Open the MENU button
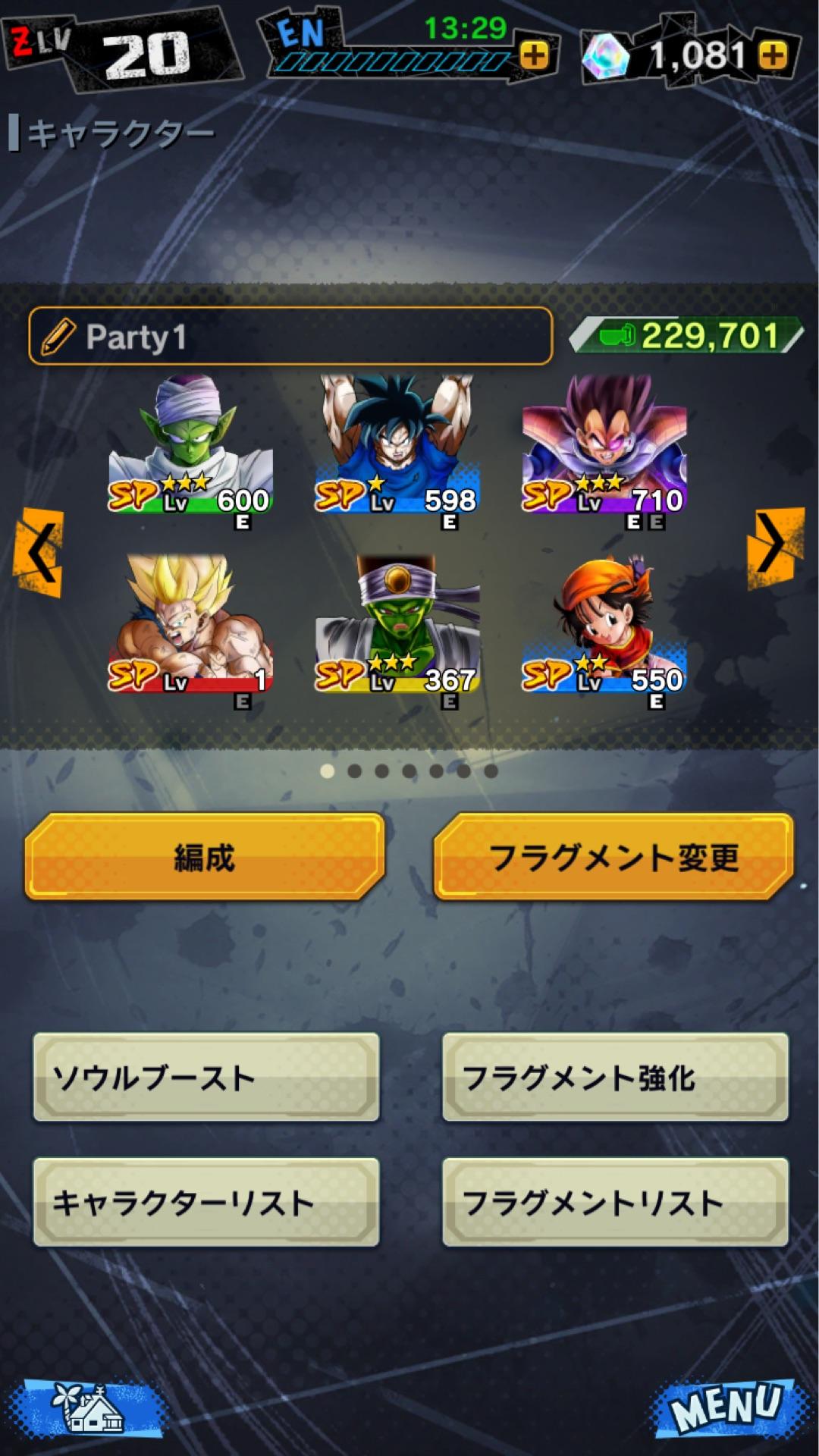The height and width of the screenshot is (1456, 819). tap(726, 1408)
